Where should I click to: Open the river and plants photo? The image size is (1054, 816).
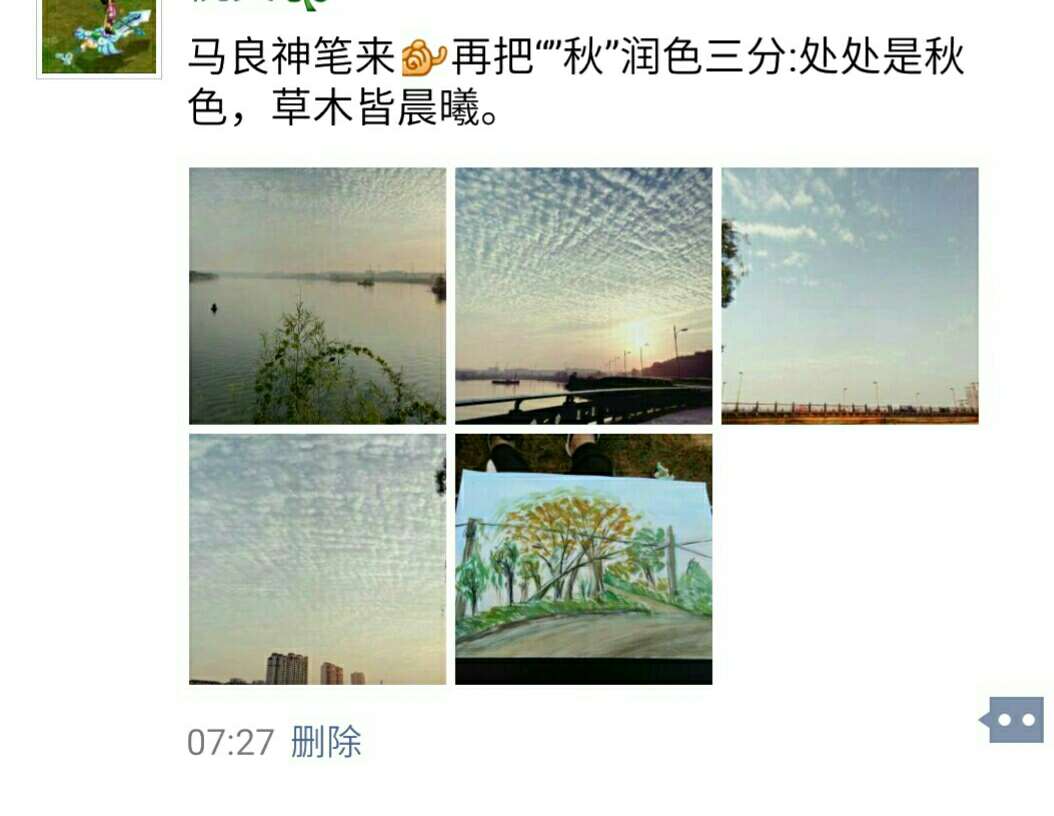click(317, 295)
